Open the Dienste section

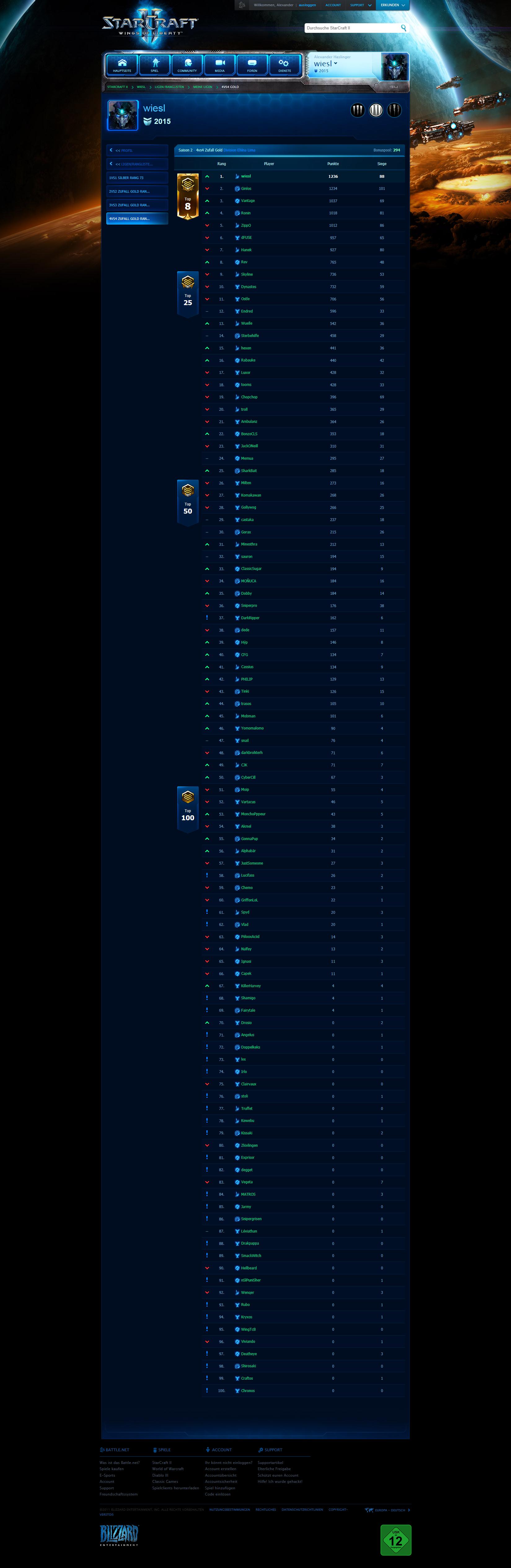tap(284, 64)
